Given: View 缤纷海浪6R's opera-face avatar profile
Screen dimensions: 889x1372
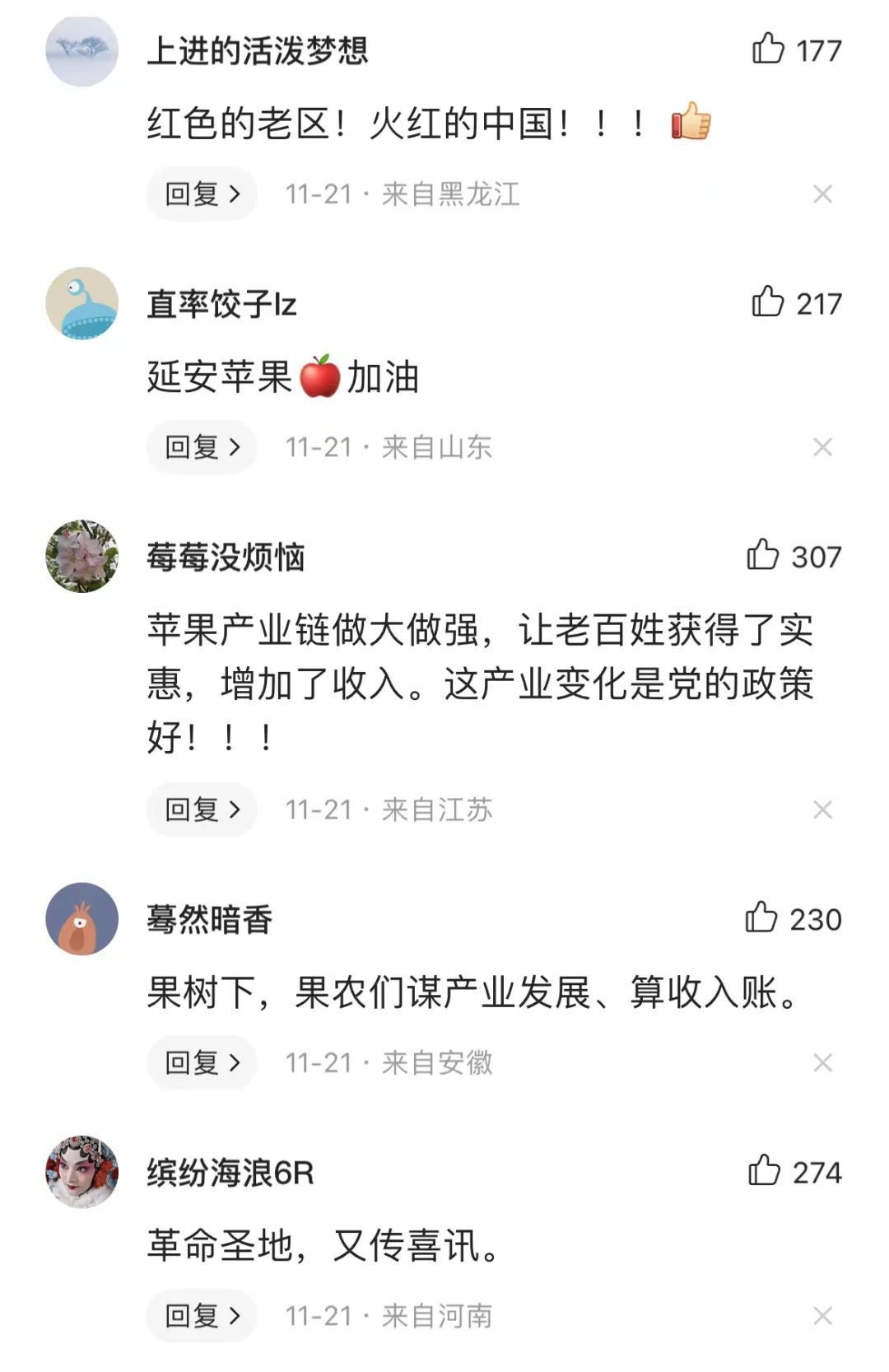Looking at the screenshot, I should click(81, 1171).
